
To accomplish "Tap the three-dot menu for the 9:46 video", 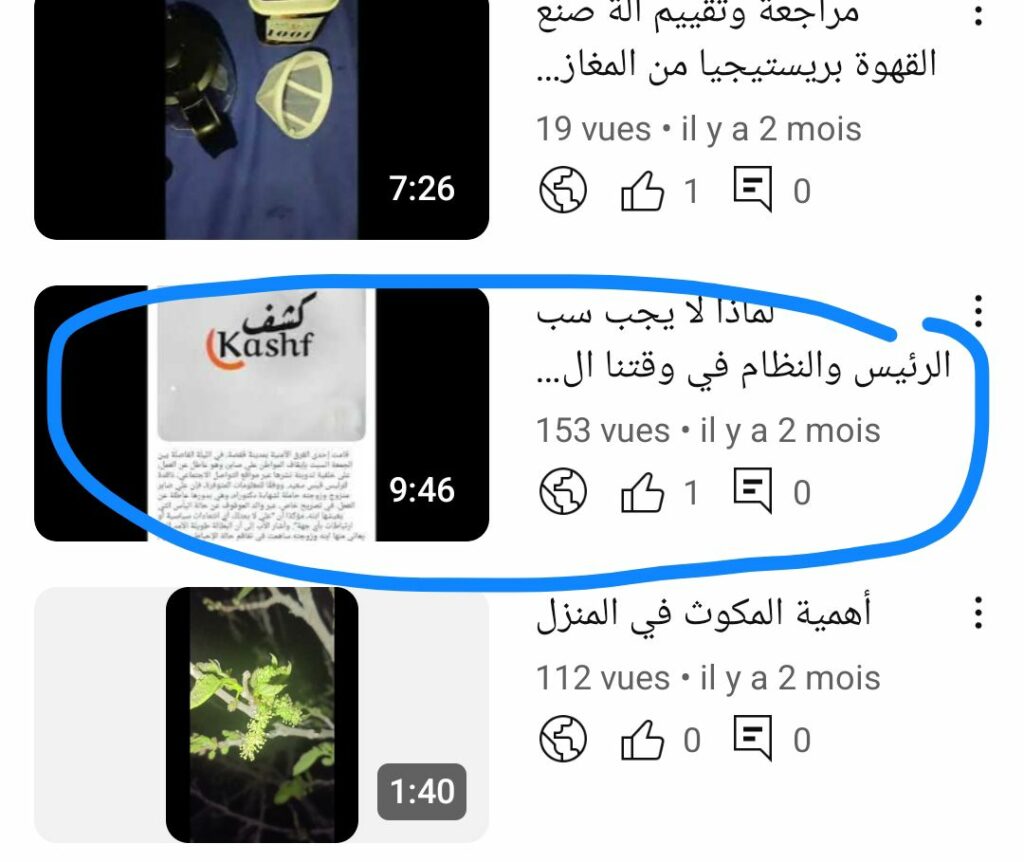I will point(979,312).
